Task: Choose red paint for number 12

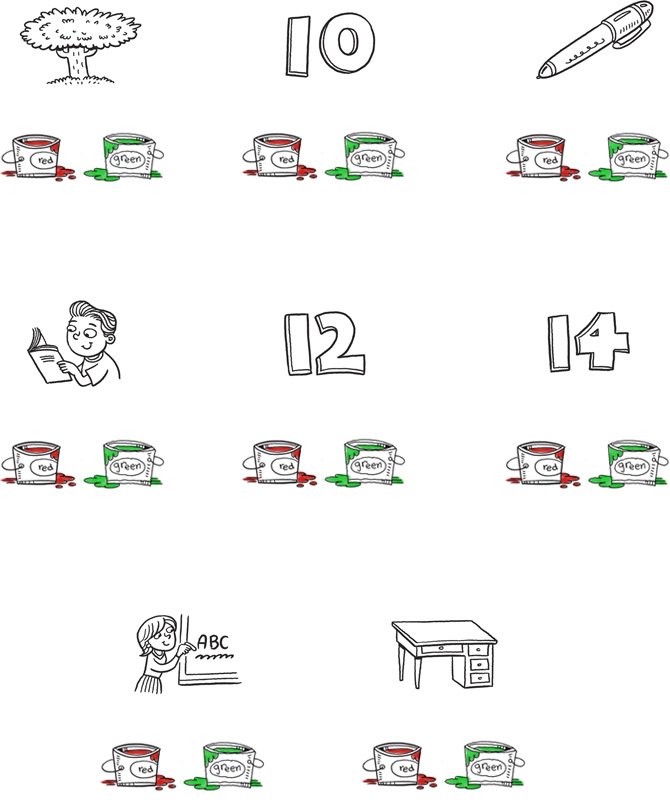Action: click(x=274, y=463)
